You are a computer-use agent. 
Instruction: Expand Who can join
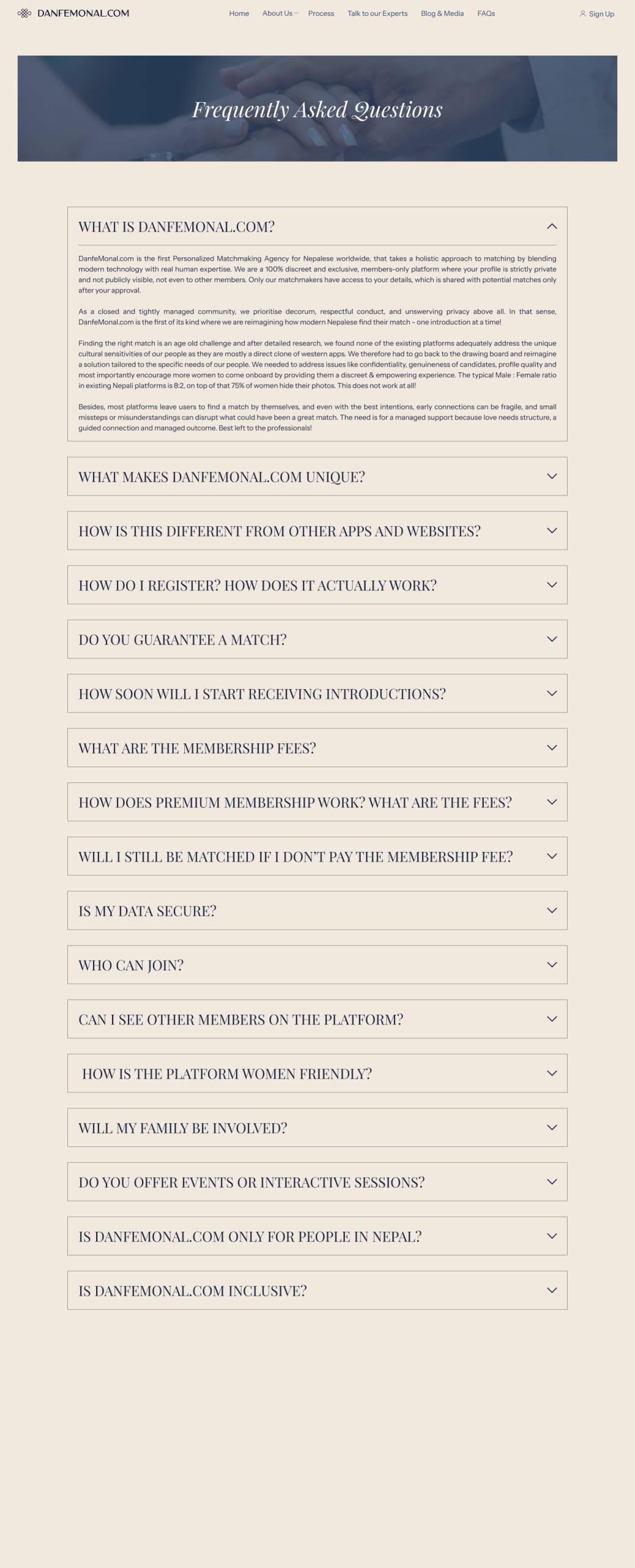coord(317,965)
